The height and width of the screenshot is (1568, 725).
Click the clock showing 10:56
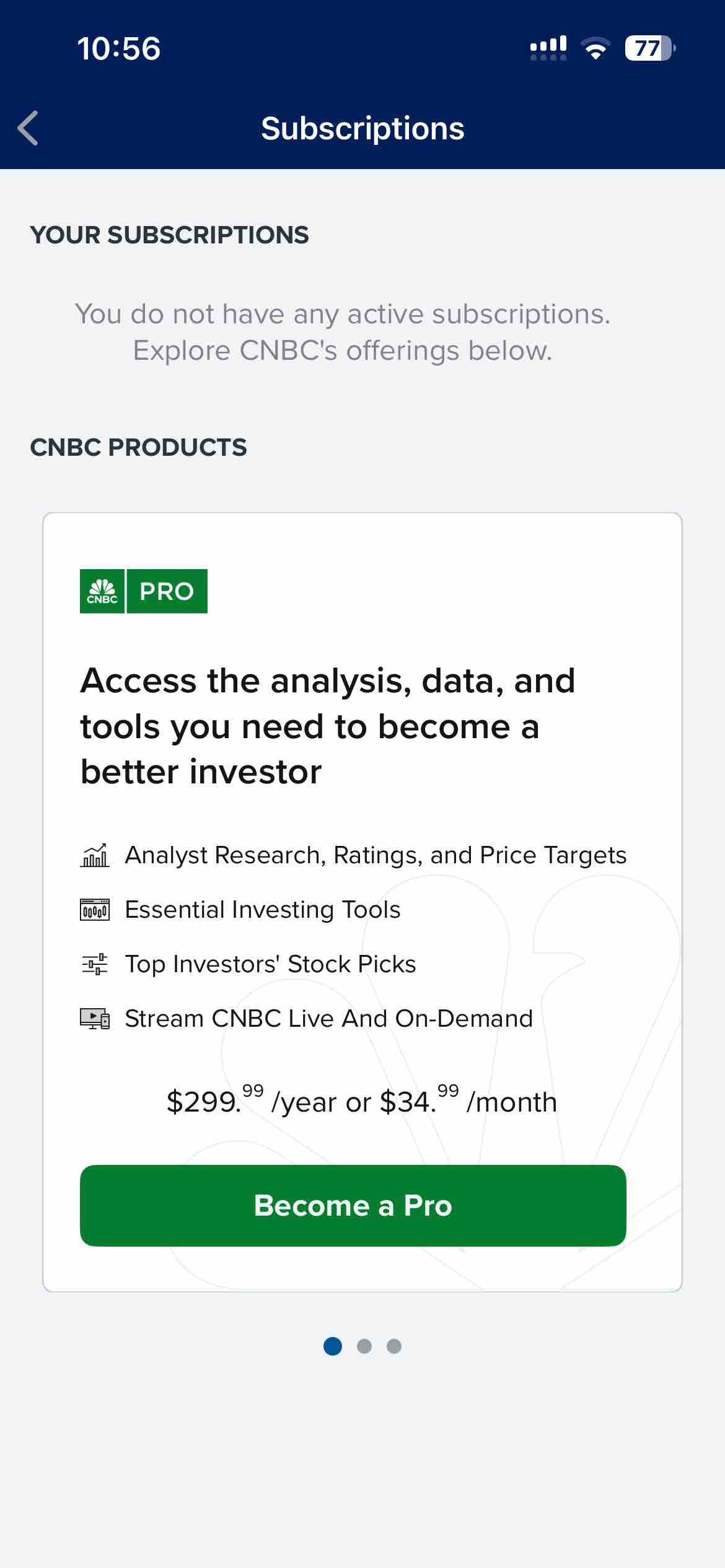[120, 48]
